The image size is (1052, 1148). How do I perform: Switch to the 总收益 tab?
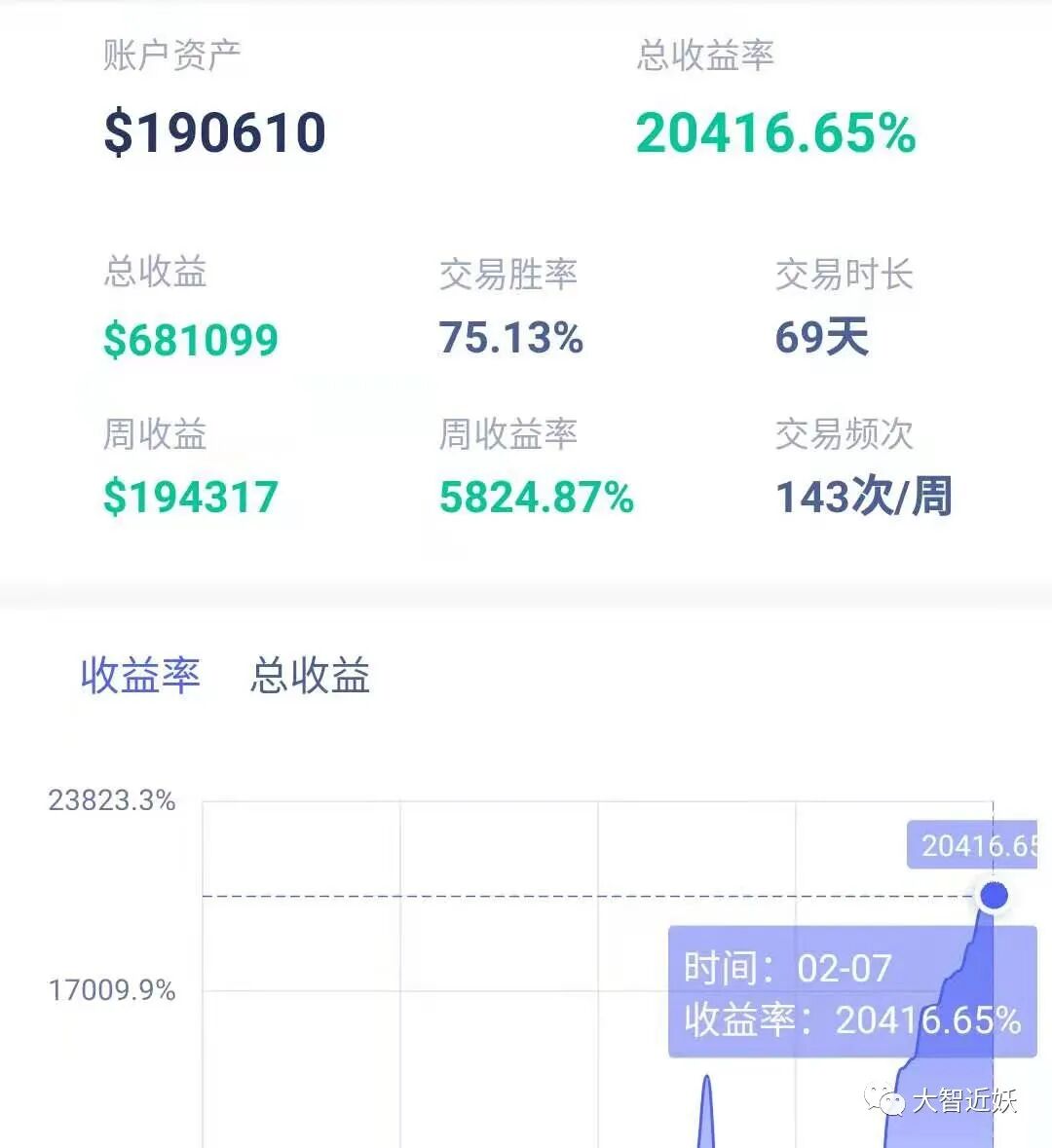(x=310, y=675)
